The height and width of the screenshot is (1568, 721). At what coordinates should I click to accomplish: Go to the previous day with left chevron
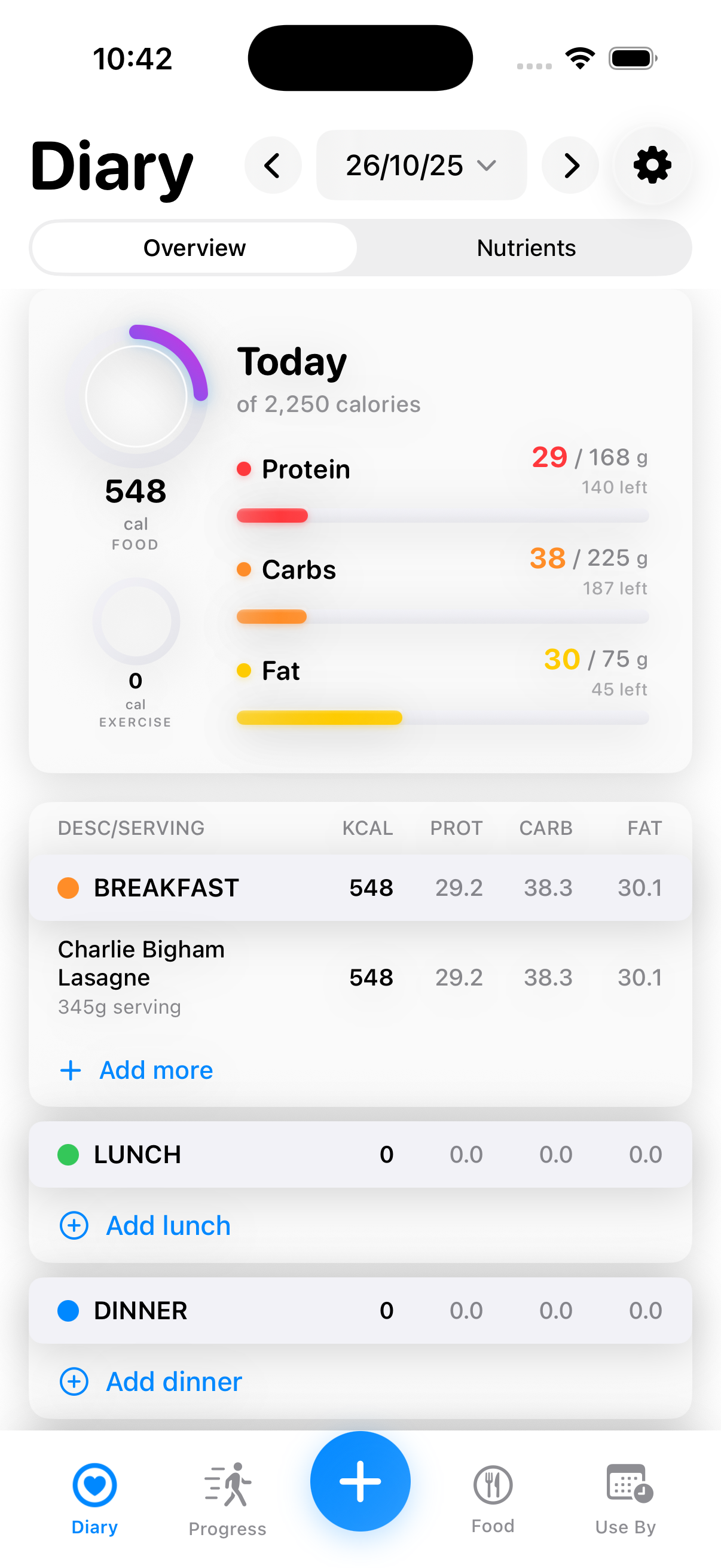pos(273,165)
